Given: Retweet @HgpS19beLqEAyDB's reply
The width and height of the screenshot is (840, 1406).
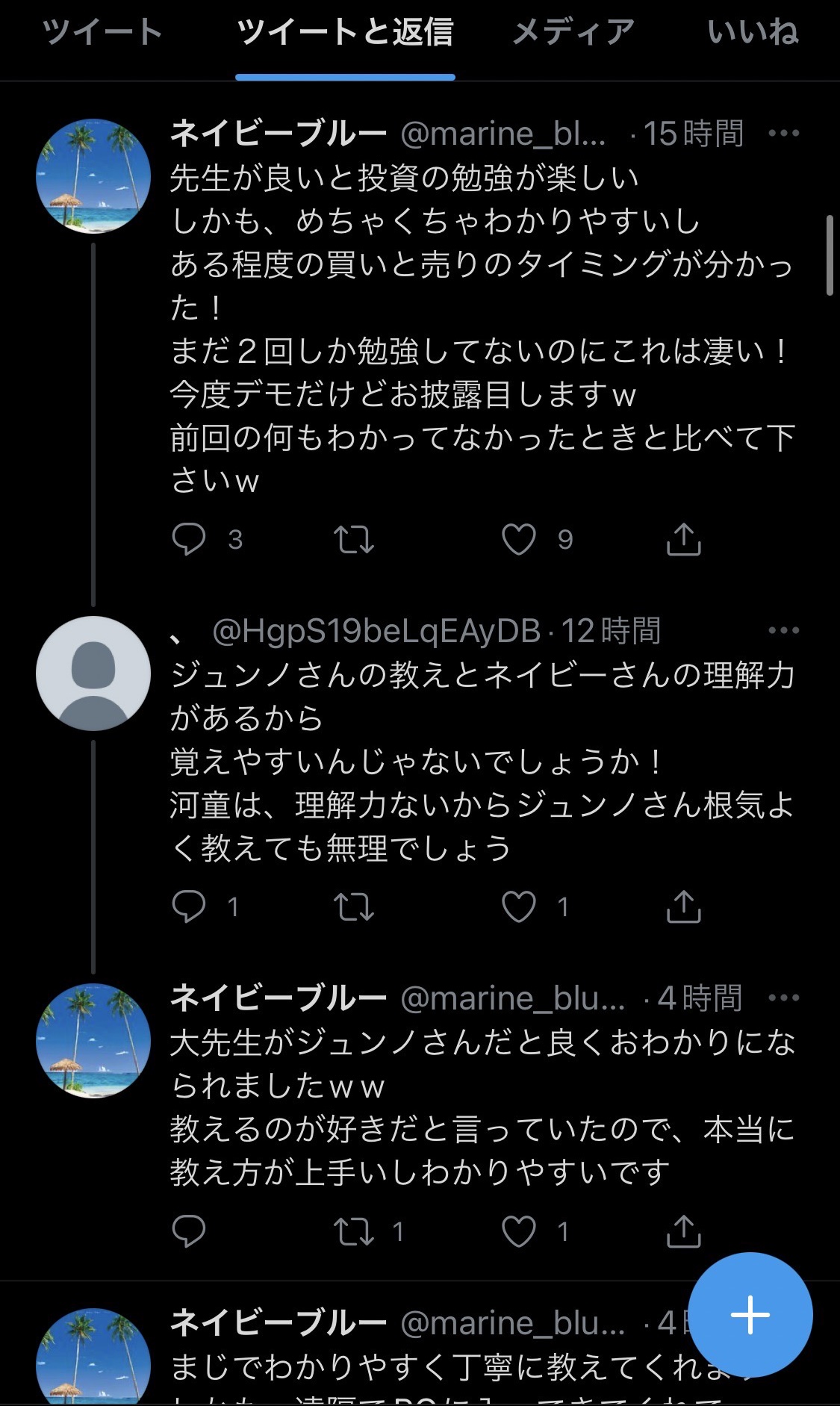Looking at the screenshot, I should (x=354, y=906).
